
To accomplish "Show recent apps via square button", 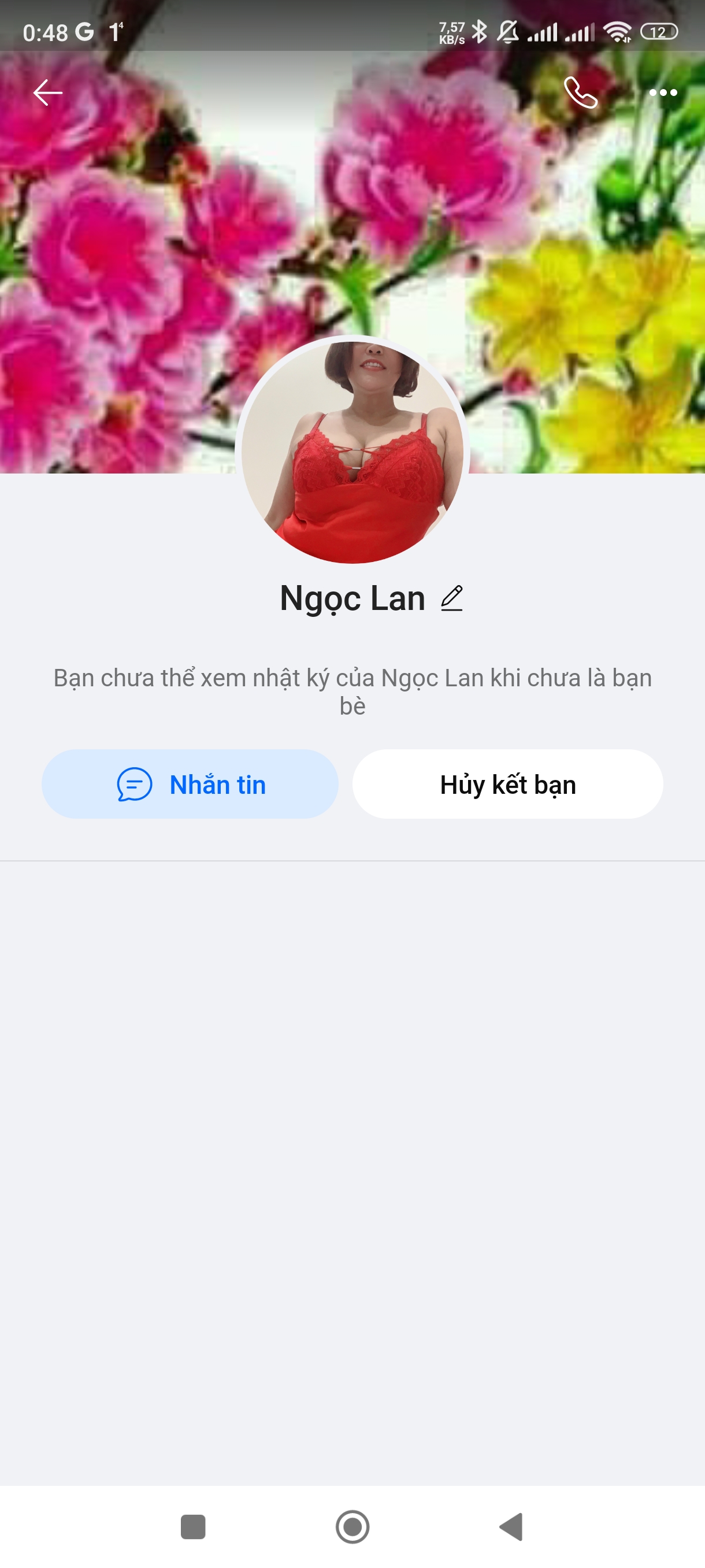I will 193,1526.
